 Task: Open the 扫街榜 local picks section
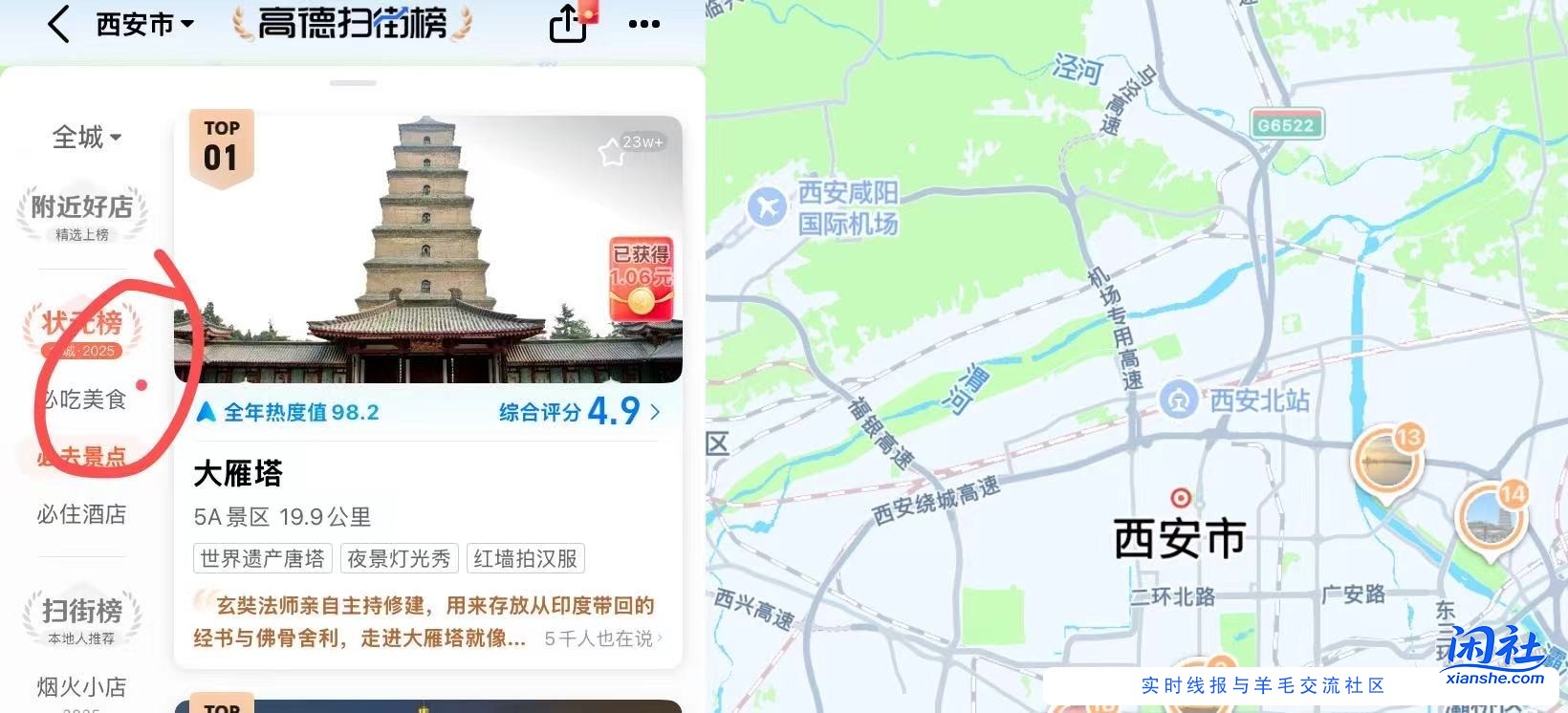[82, 617]
